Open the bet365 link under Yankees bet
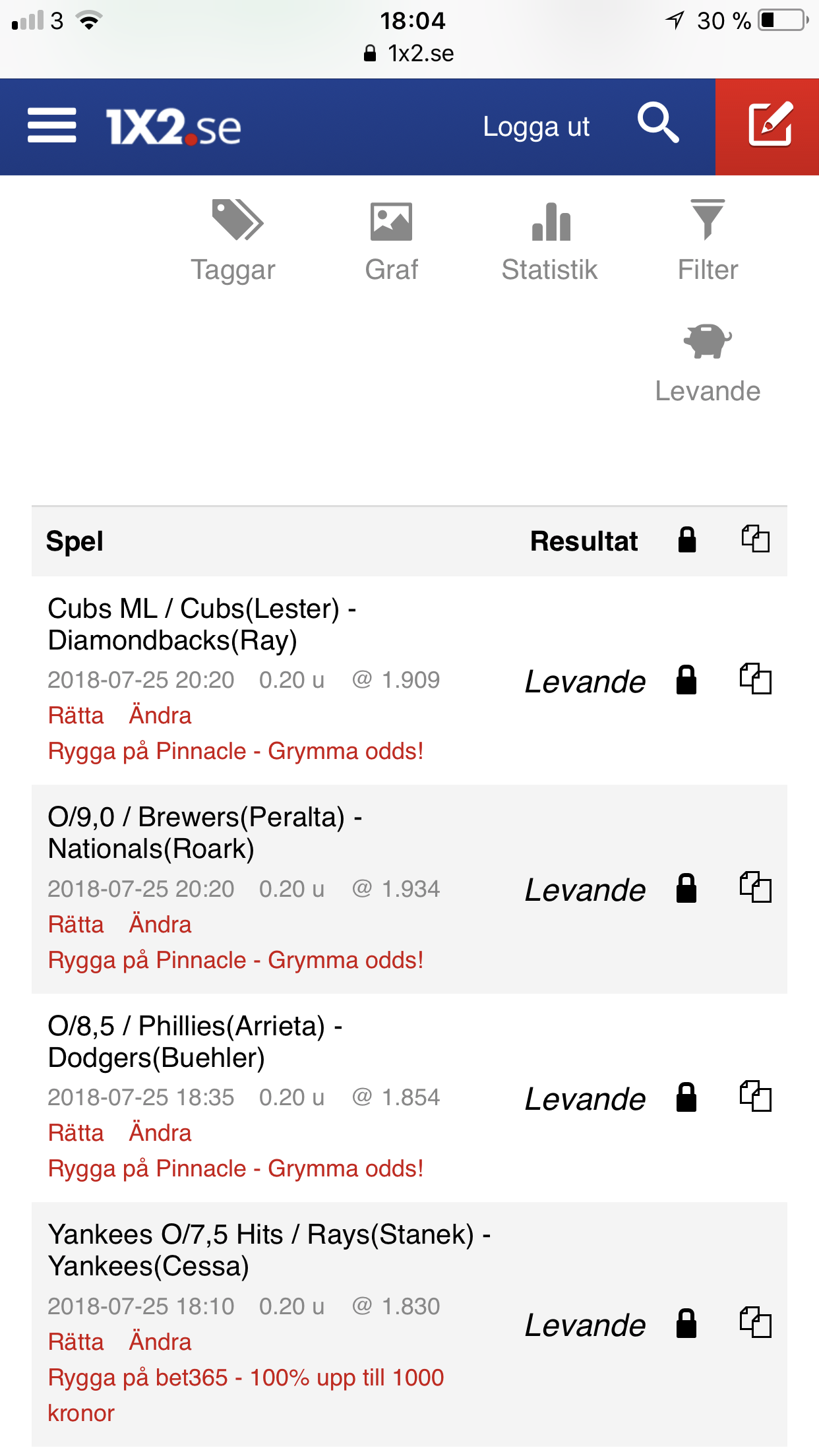Viewport: 819px width, 1456px height. 245,1395
